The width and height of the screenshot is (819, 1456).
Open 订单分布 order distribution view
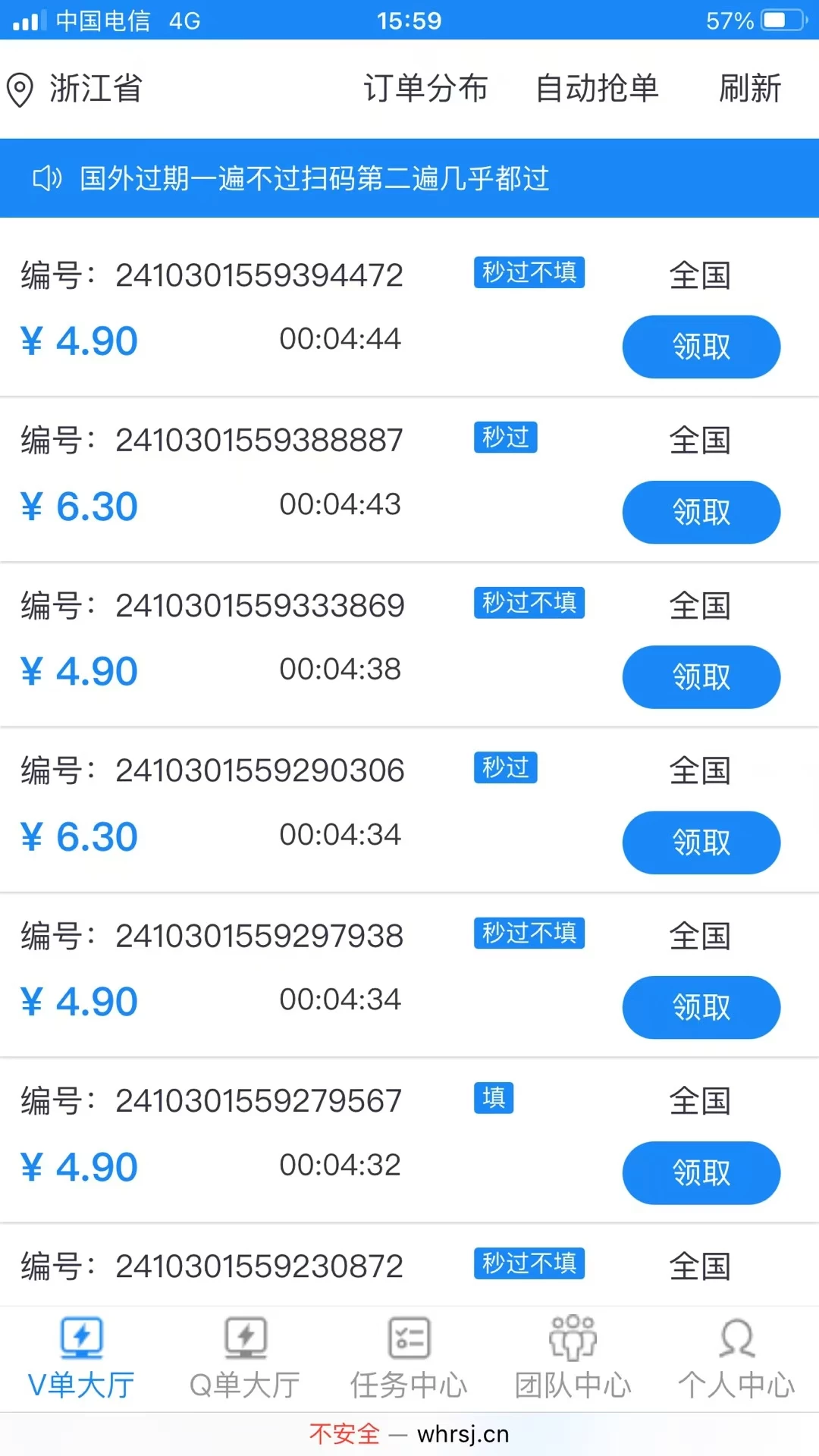[x=427, y=89]
